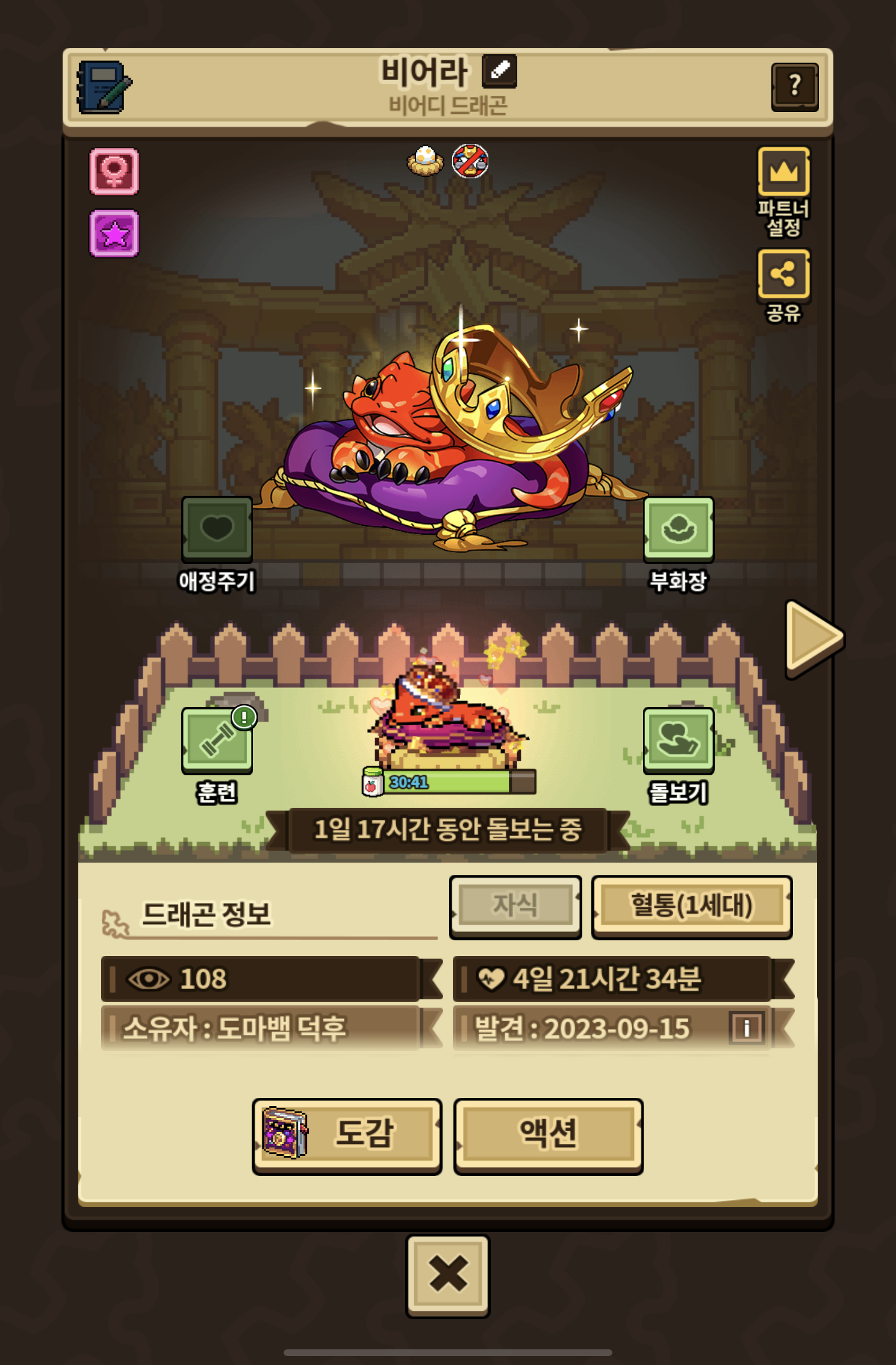Go to next dragon arrow
The width and height of the screenshot is (896, 1365).
click(814, 639)
